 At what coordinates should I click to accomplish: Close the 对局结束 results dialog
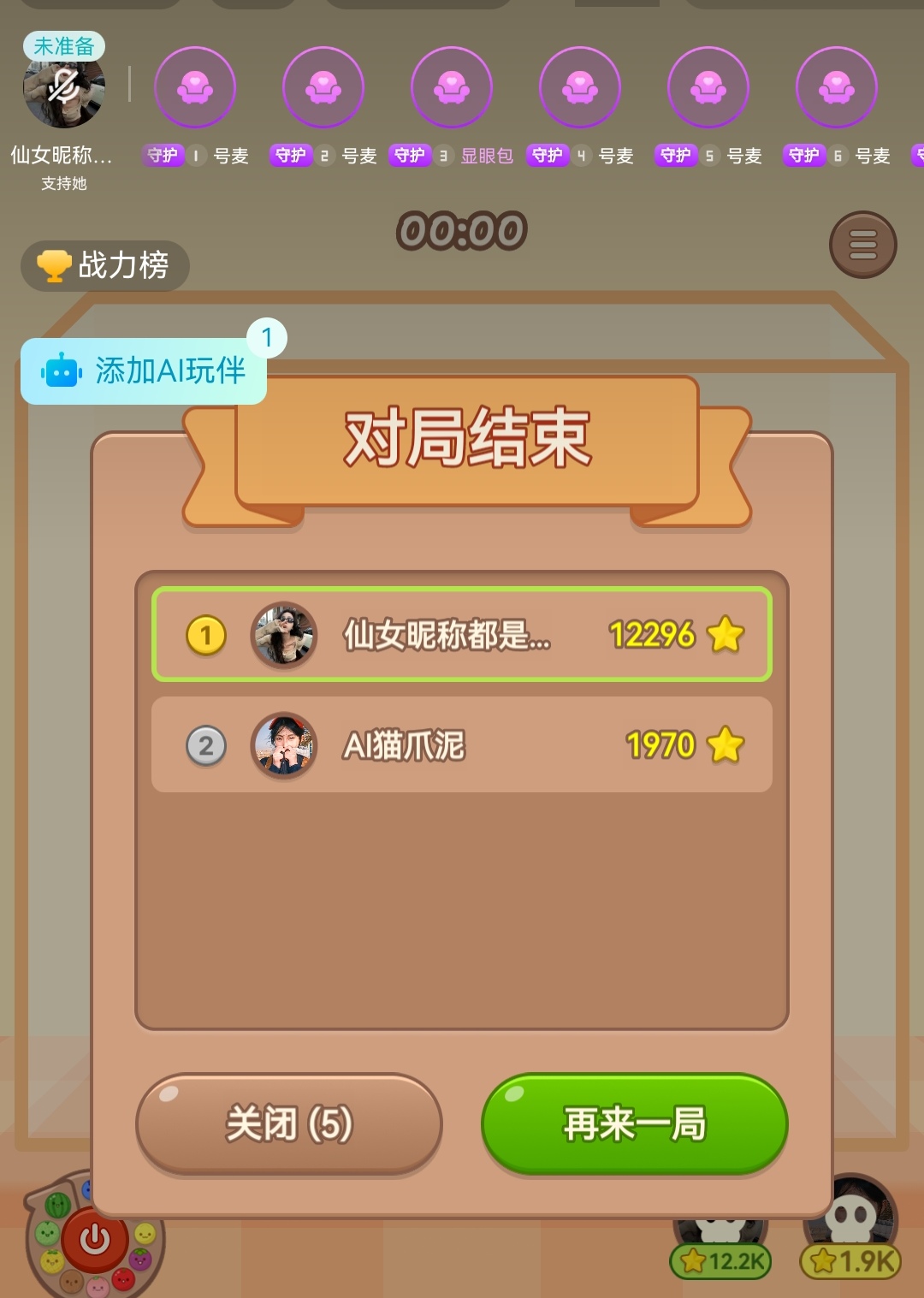pos(288,1123)
